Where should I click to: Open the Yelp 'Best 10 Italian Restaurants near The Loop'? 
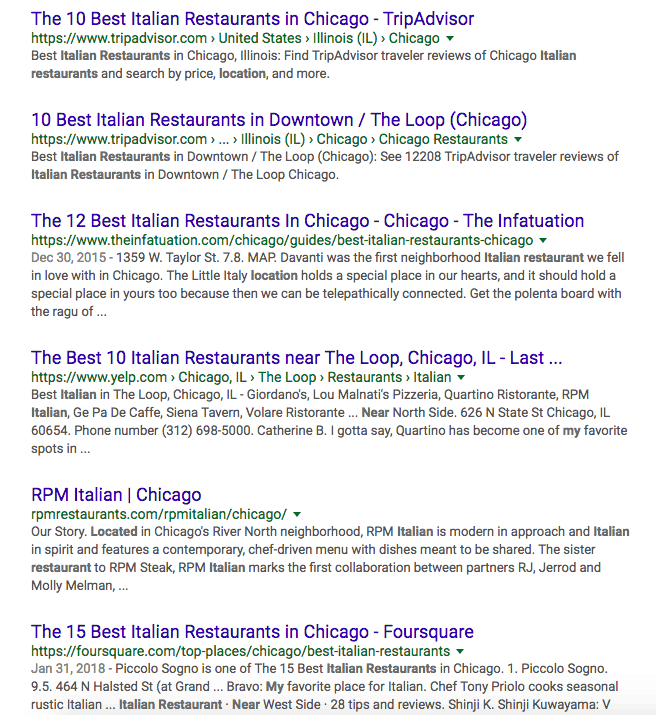(x=296, y=357)
